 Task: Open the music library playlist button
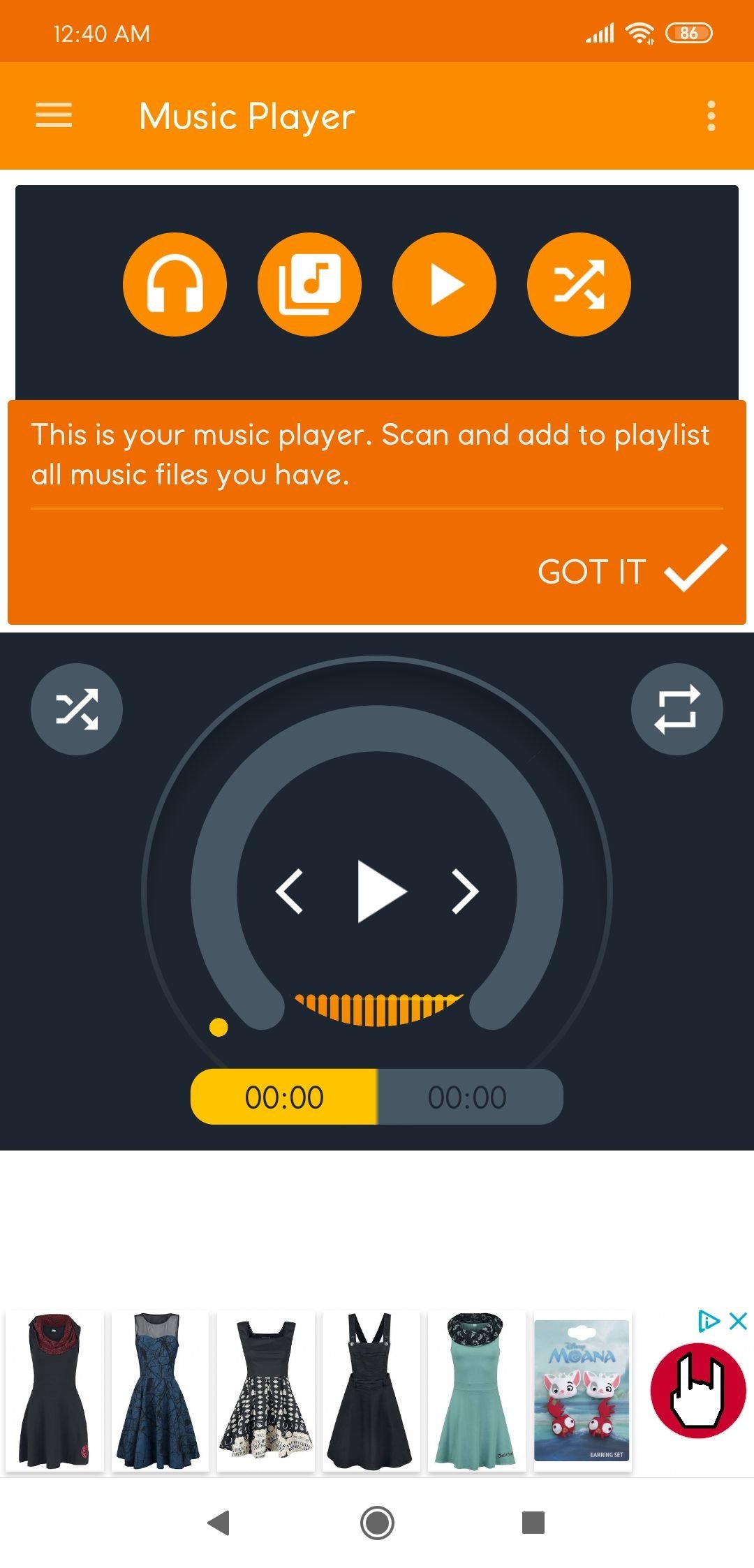click(x=309, y=284)
